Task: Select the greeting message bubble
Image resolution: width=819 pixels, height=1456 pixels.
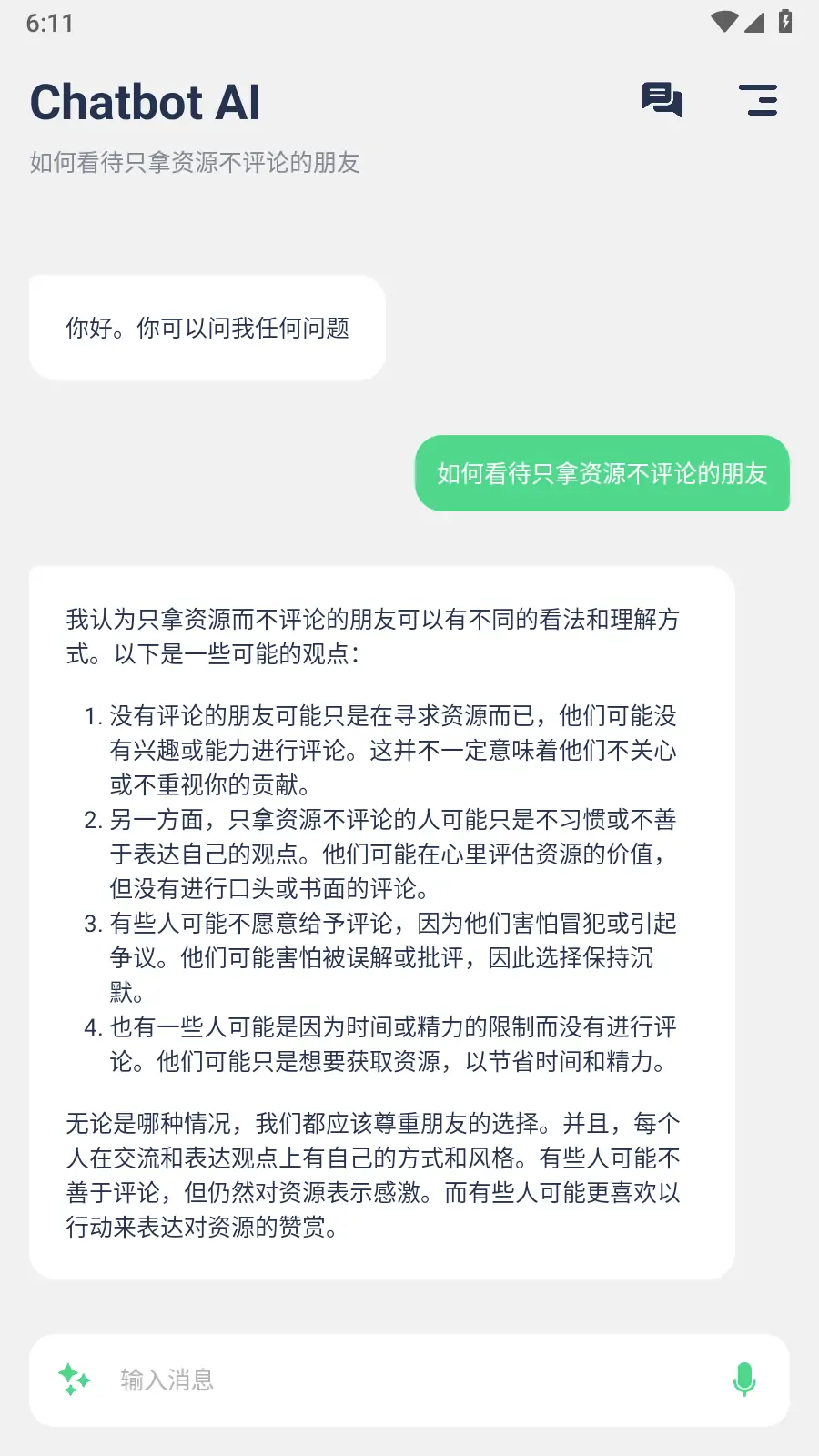Action: click(x=207, y=327)
